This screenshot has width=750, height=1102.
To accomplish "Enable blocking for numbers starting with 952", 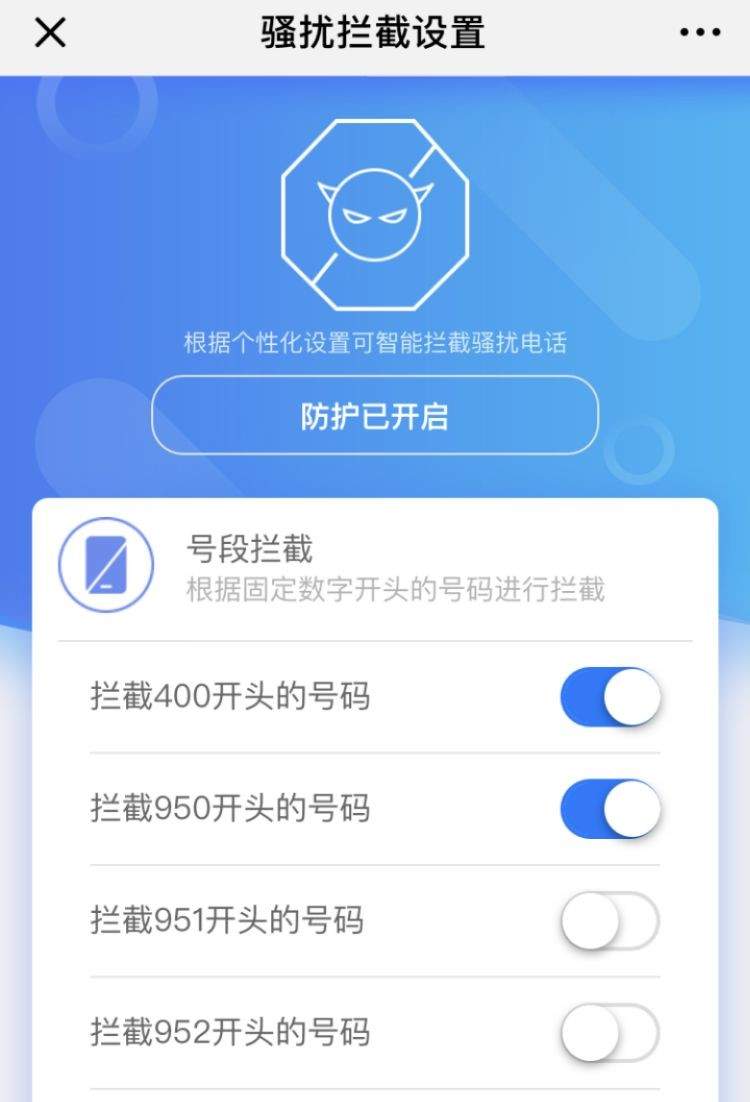I will coord(609,1030).
